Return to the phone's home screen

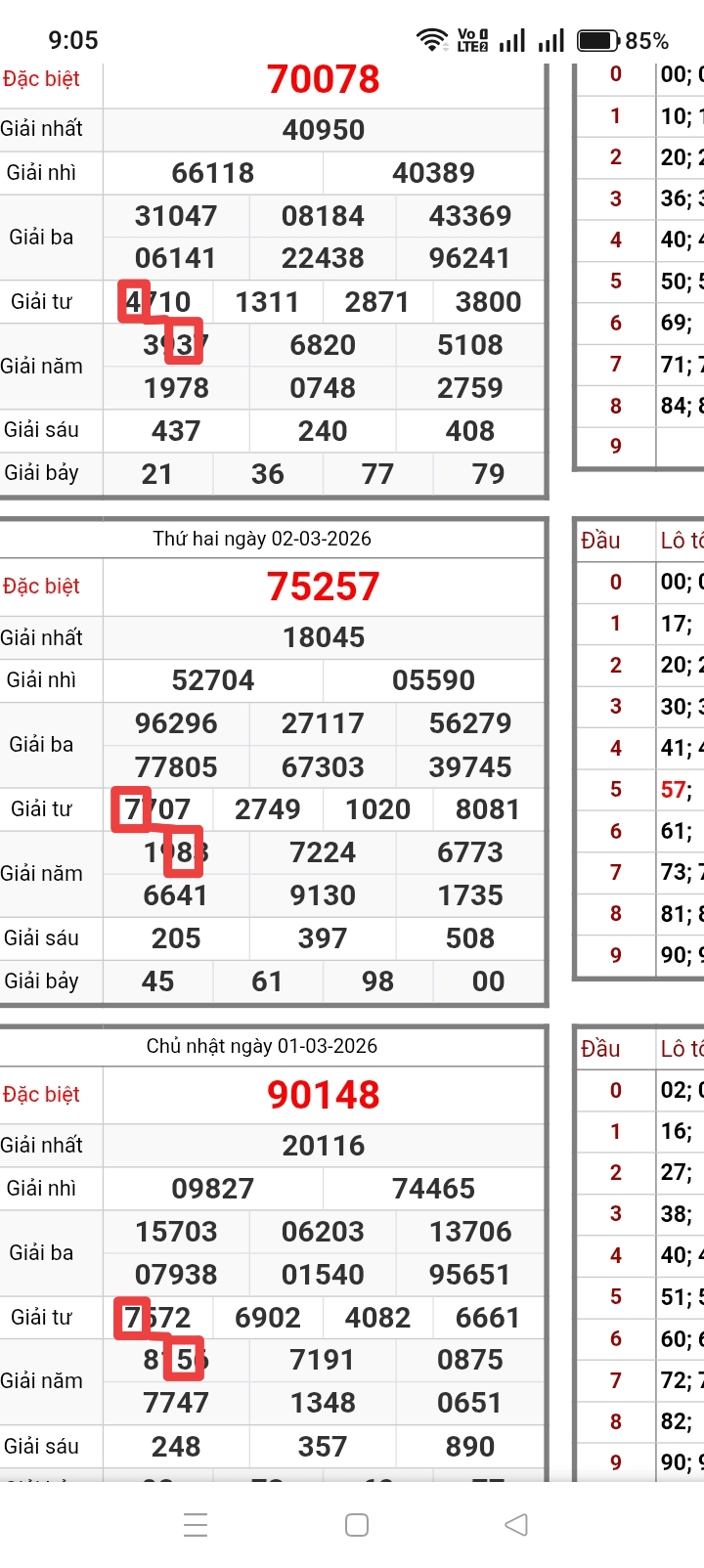[x=357, y=1525]
